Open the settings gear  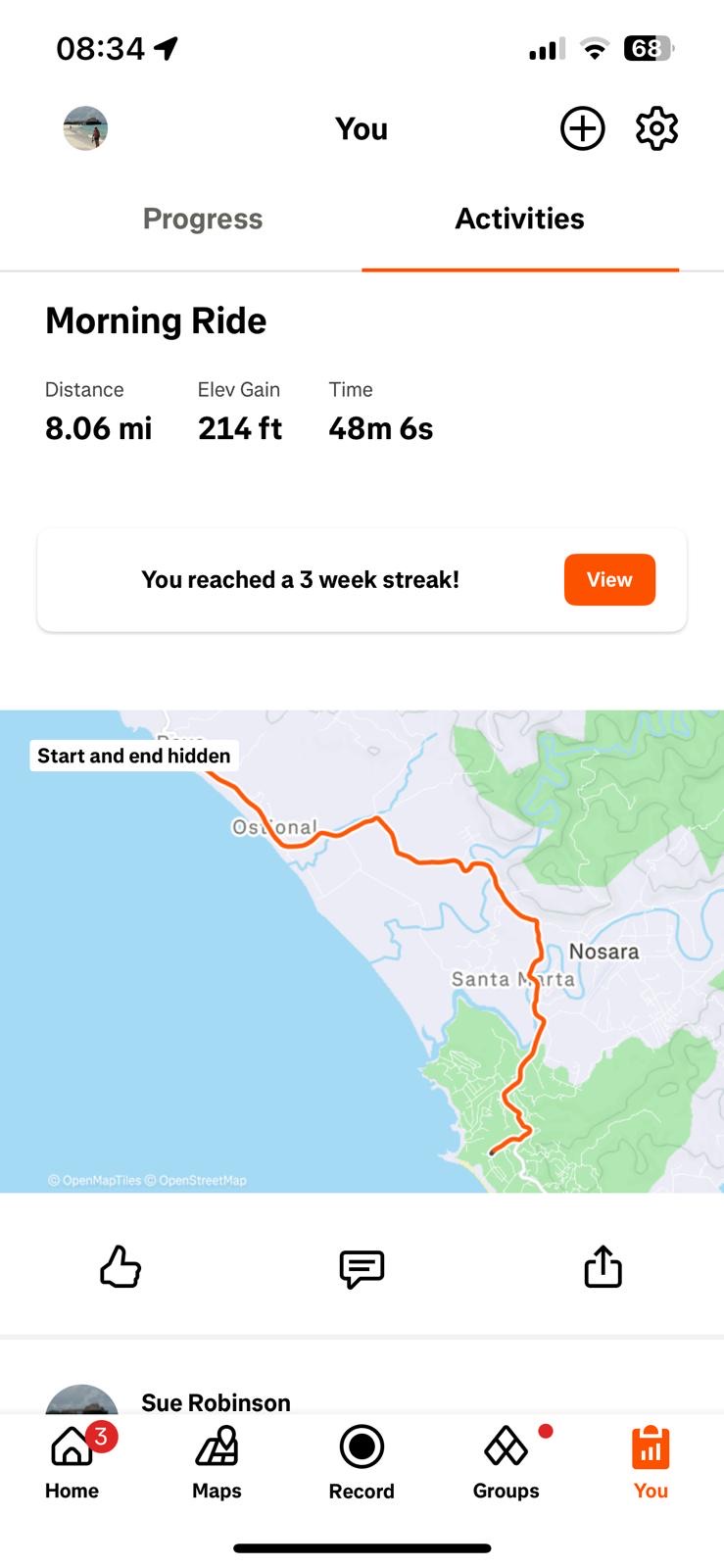656,128
